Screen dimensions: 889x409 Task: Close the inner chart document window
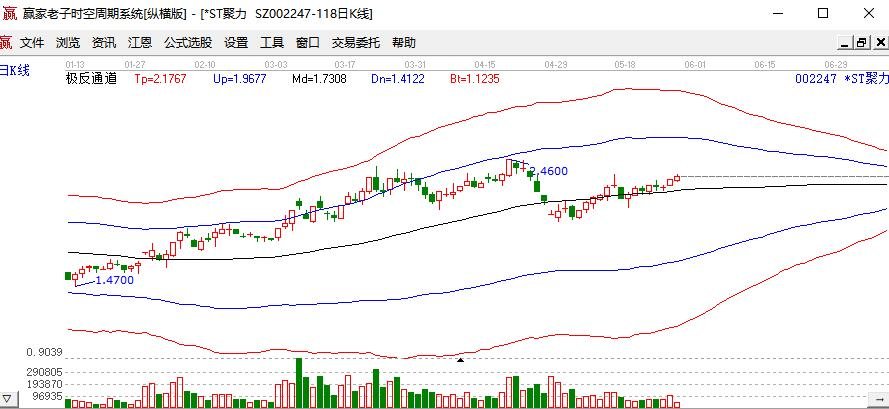[880, 43]
